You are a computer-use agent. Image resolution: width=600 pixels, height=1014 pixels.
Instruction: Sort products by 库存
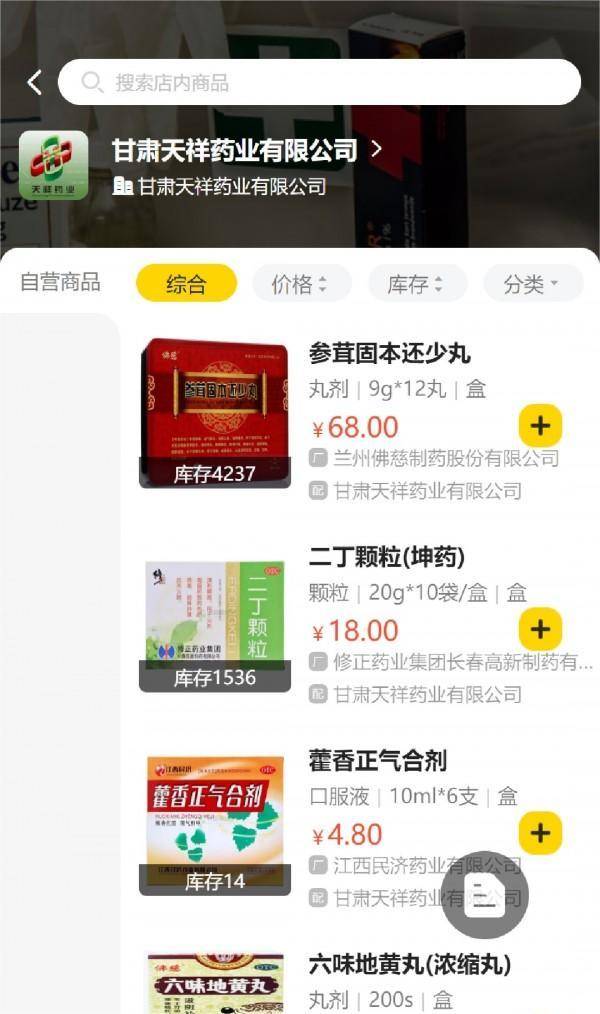417,283
